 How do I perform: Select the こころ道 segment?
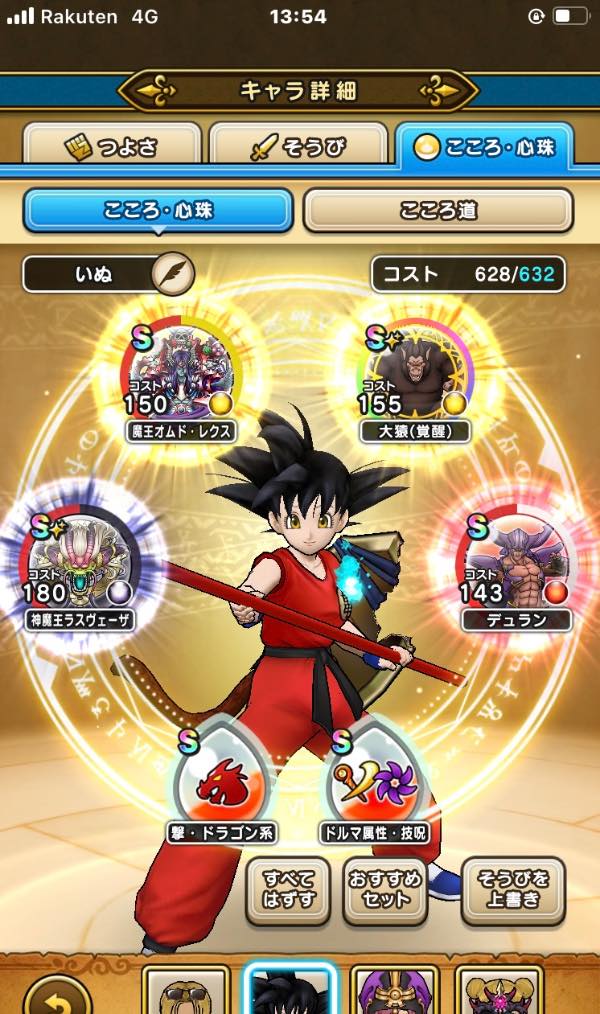(438, 210)
